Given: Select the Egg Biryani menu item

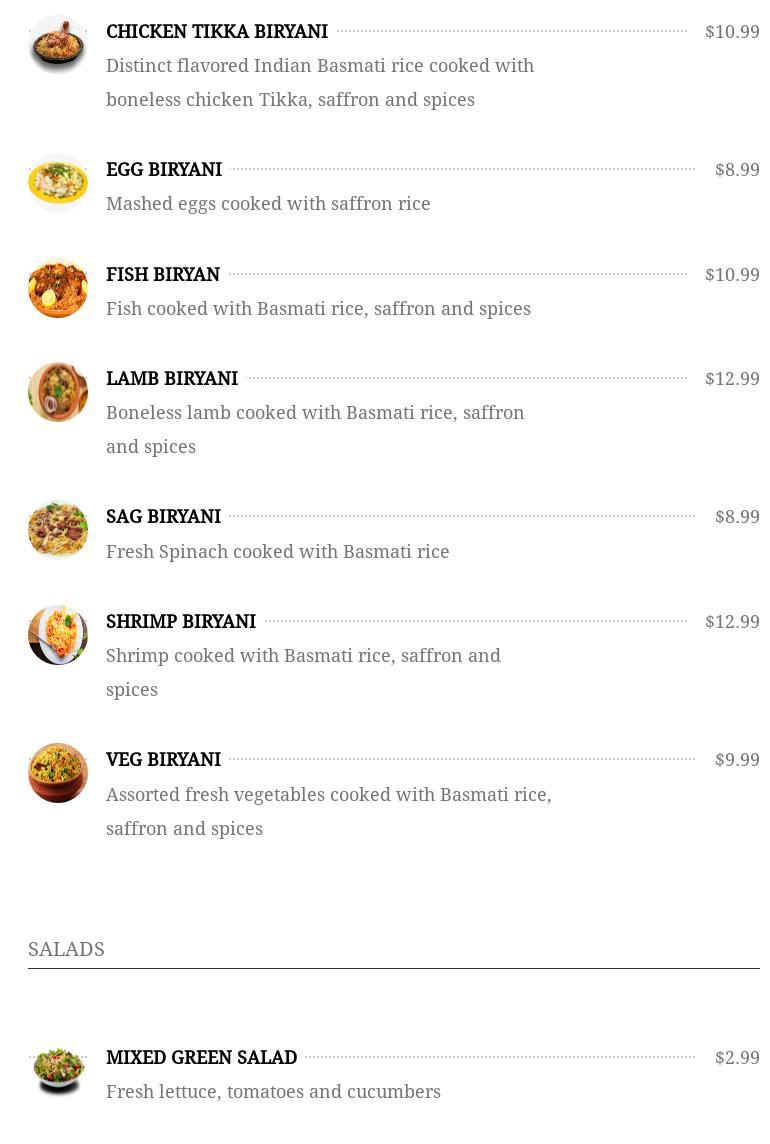Looking at the screenshot, I should tap(164, 170).
